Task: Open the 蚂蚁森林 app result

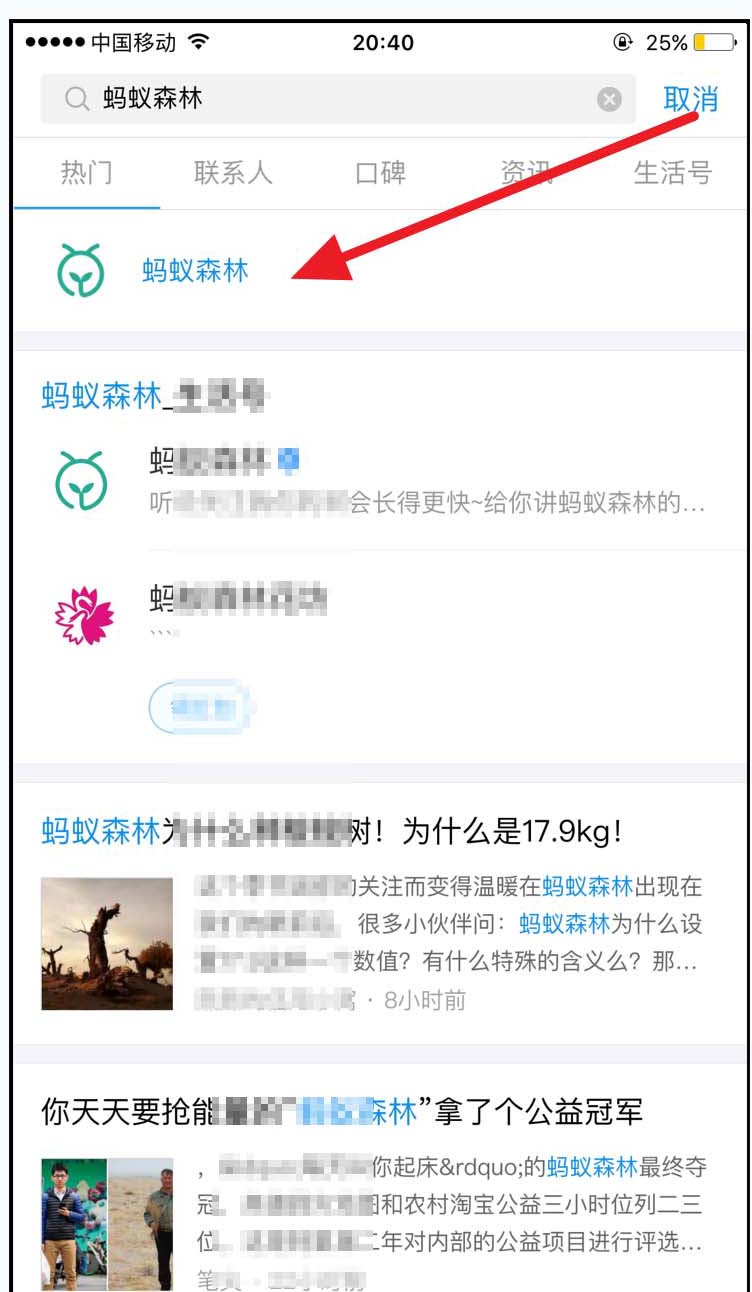Action: 195,271
